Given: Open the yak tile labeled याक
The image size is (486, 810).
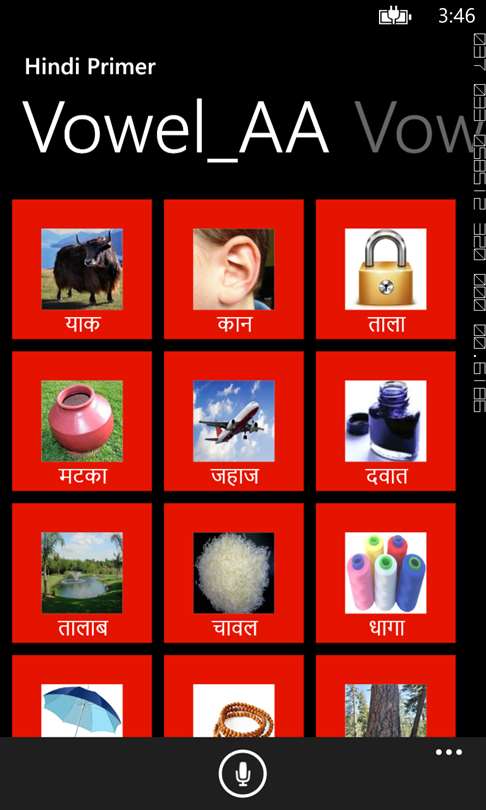Looking at the screenshot, I should [82, 269].
